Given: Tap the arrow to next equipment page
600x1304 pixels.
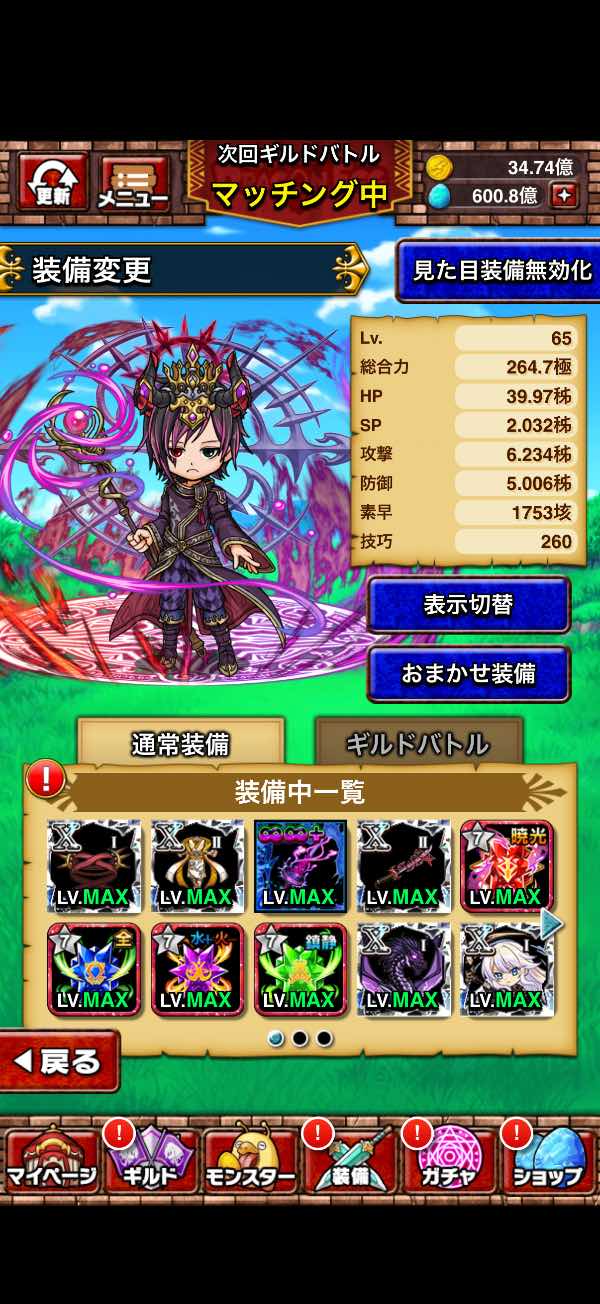Looking at the screenshot, I should (x=552, y=922).
